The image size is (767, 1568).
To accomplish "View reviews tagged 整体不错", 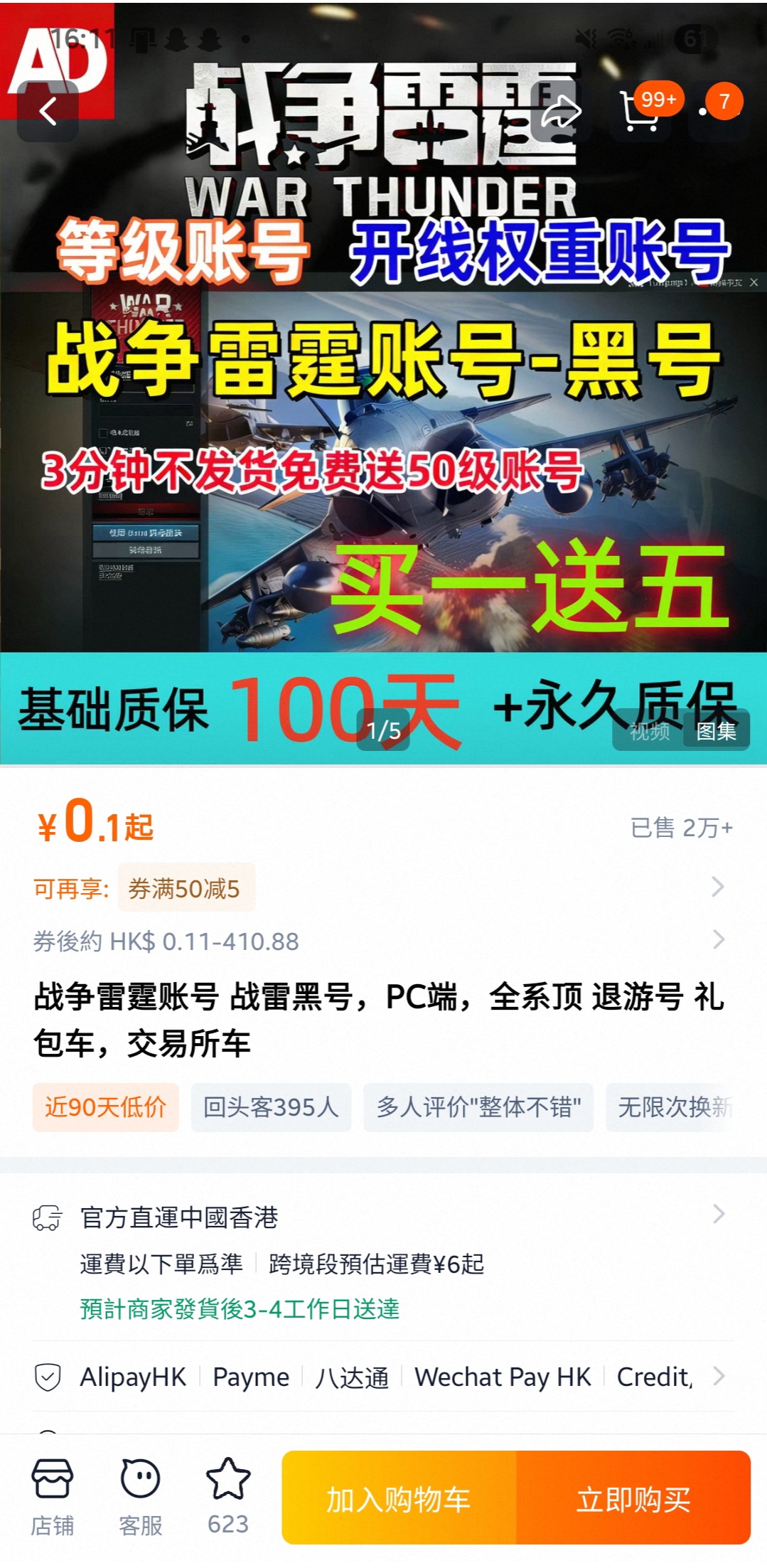I will tap(478, 1107).
